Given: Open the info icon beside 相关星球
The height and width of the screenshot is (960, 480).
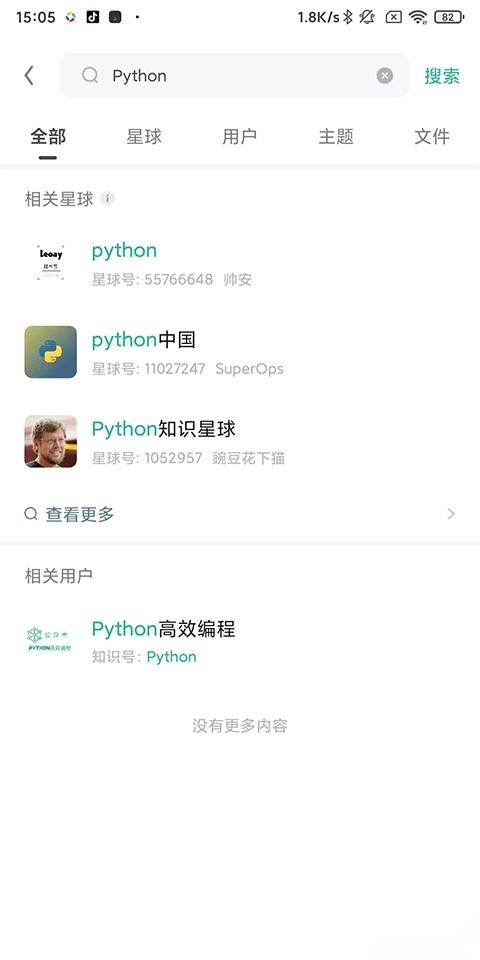Looking at the screenshot, I should (107, 198).
